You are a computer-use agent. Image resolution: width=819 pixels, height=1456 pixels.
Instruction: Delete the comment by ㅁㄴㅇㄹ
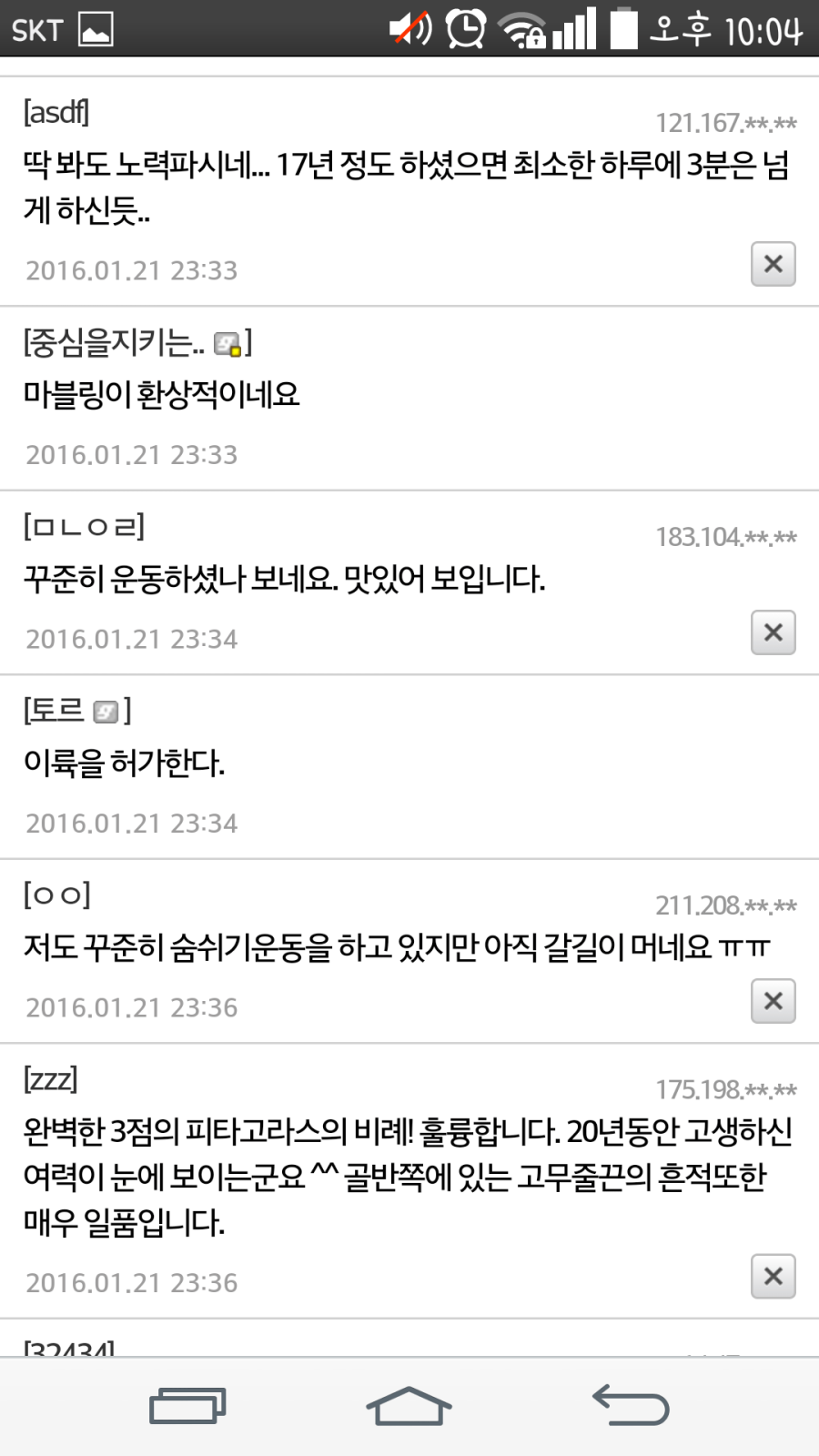[x=773, y=632]
